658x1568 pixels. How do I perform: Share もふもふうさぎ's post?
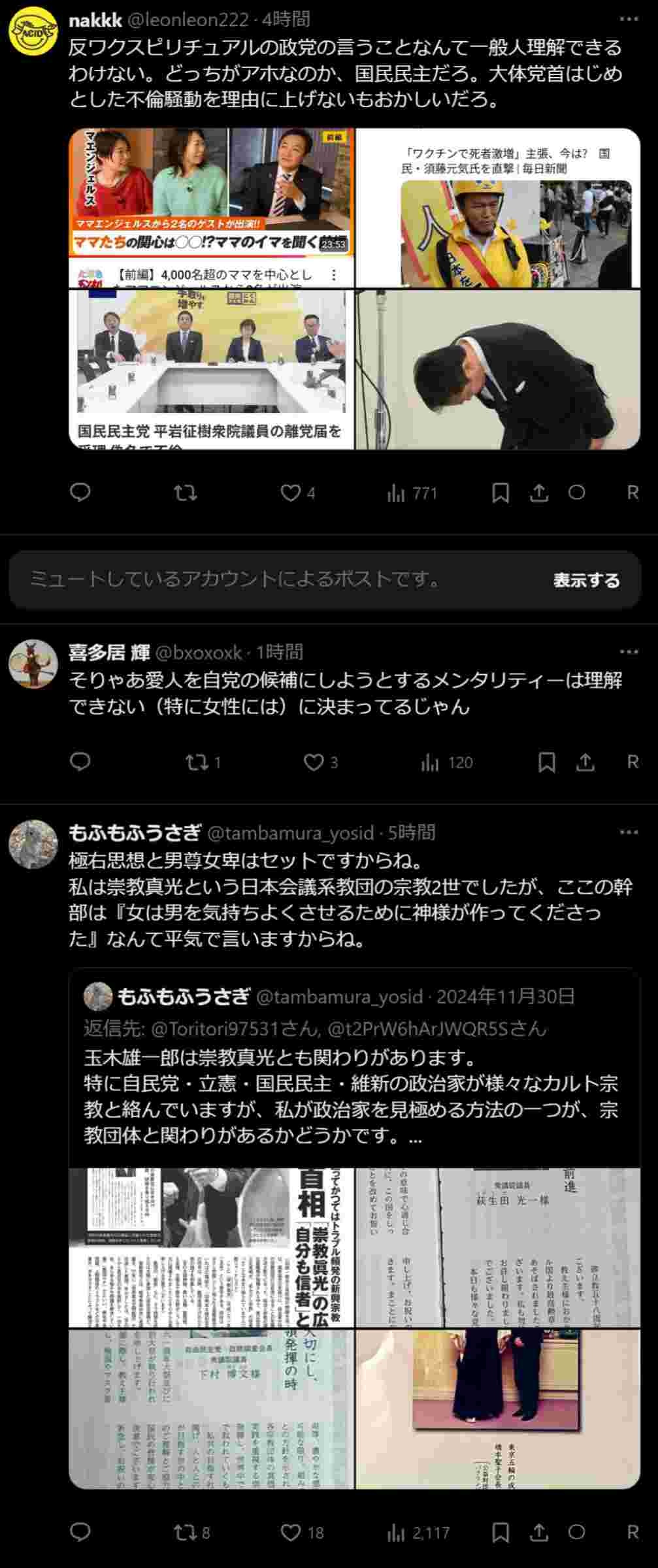click(x=538, y=1532)
